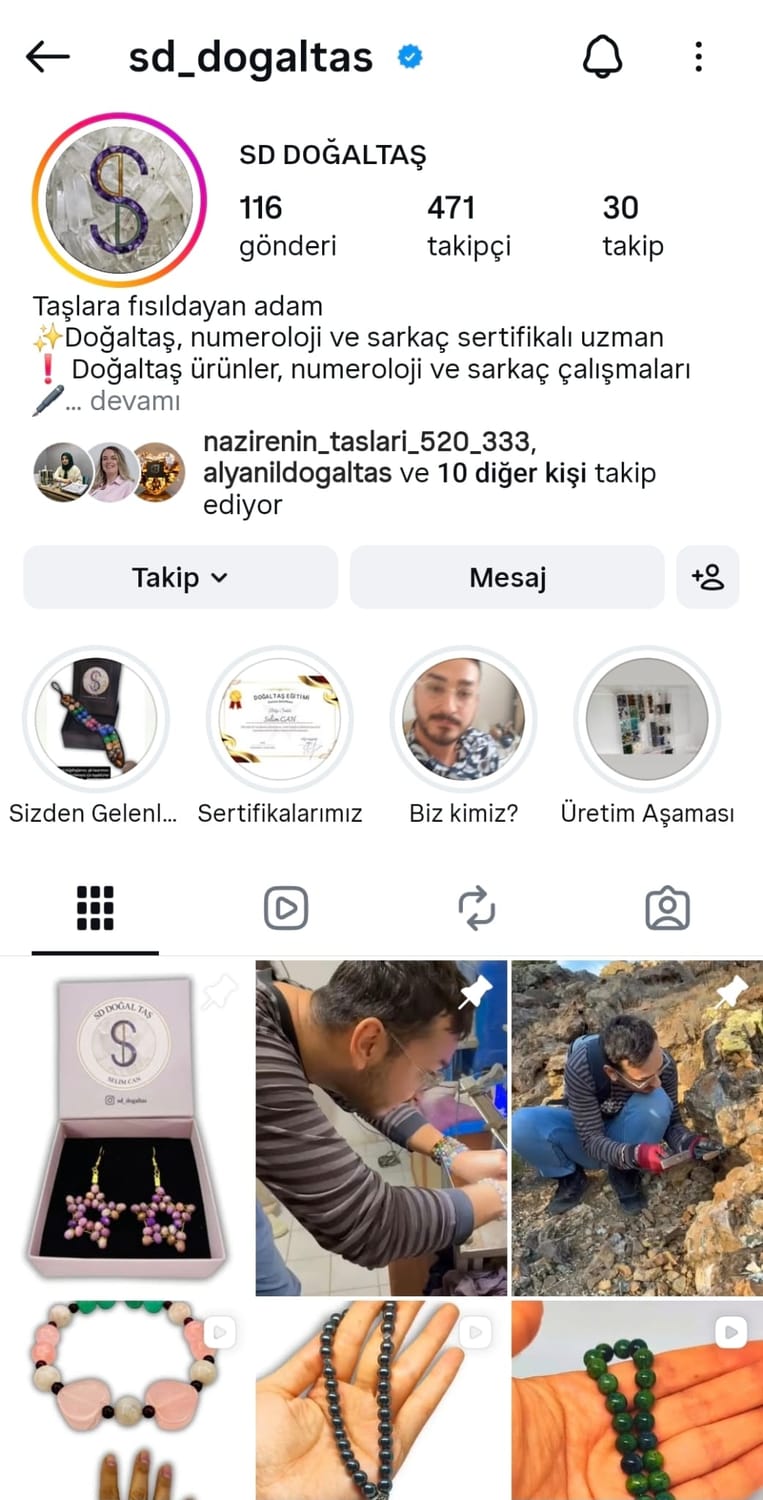Open the green bead tesbih reel
The width and height of the screenshot is (763, 1500).
click(637, 1400)
